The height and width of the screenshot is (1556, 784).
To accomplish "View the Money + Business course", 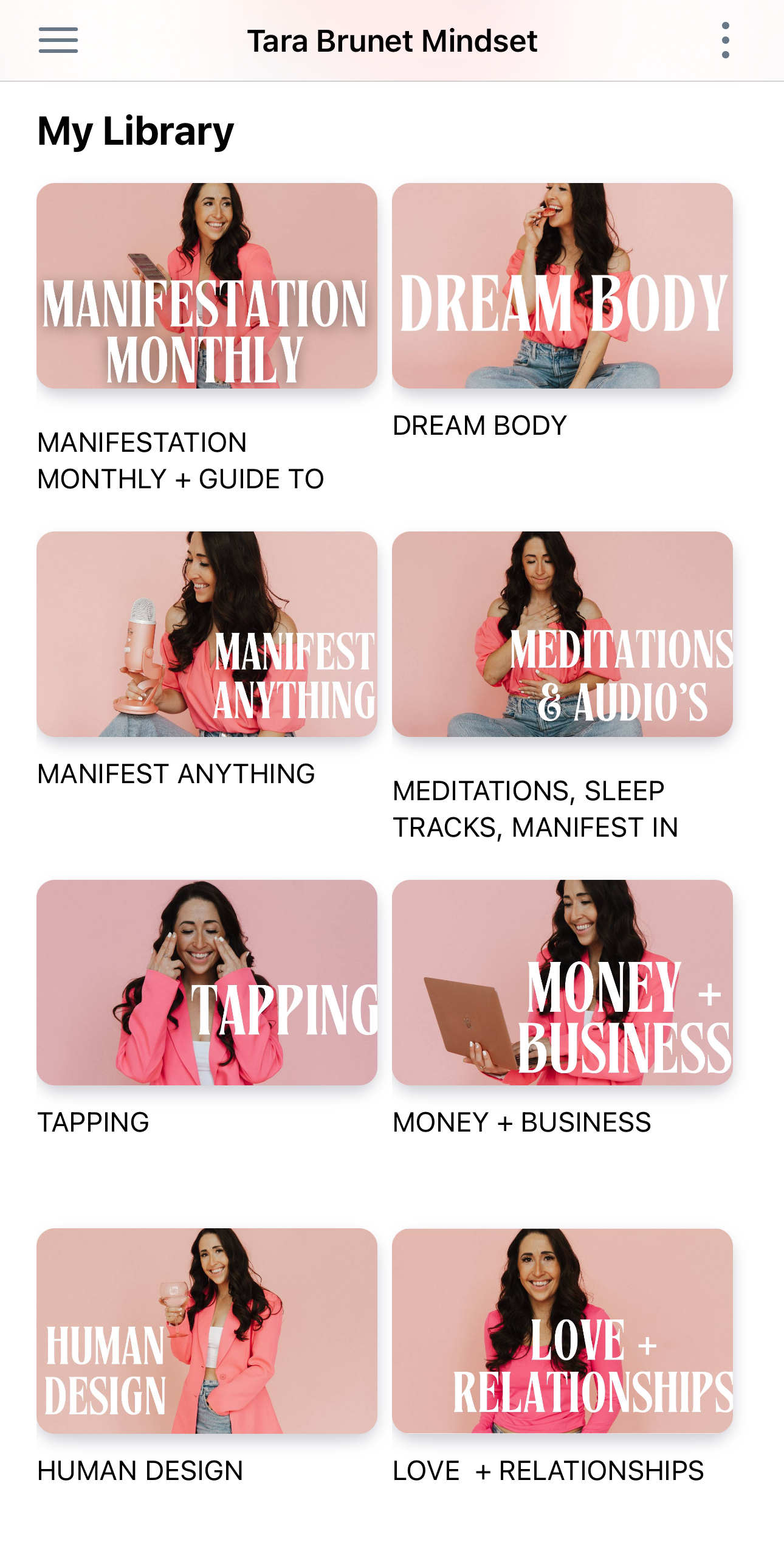I will [x=562, y=983].
